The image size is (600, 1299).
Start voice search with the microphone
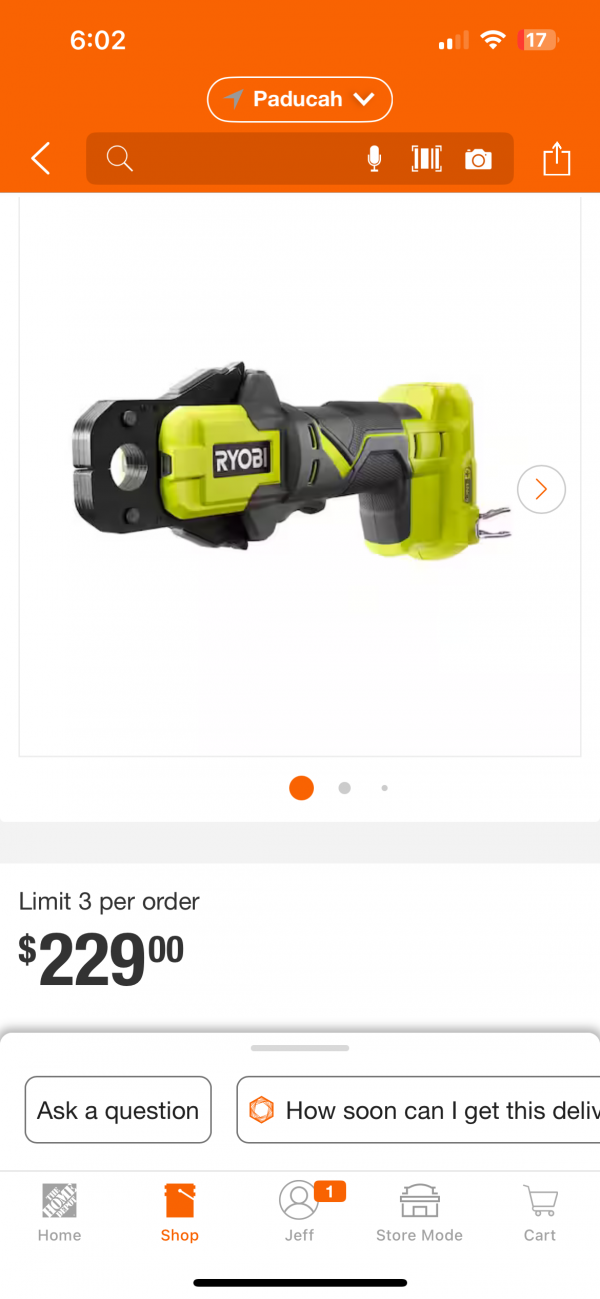[374, 158]
